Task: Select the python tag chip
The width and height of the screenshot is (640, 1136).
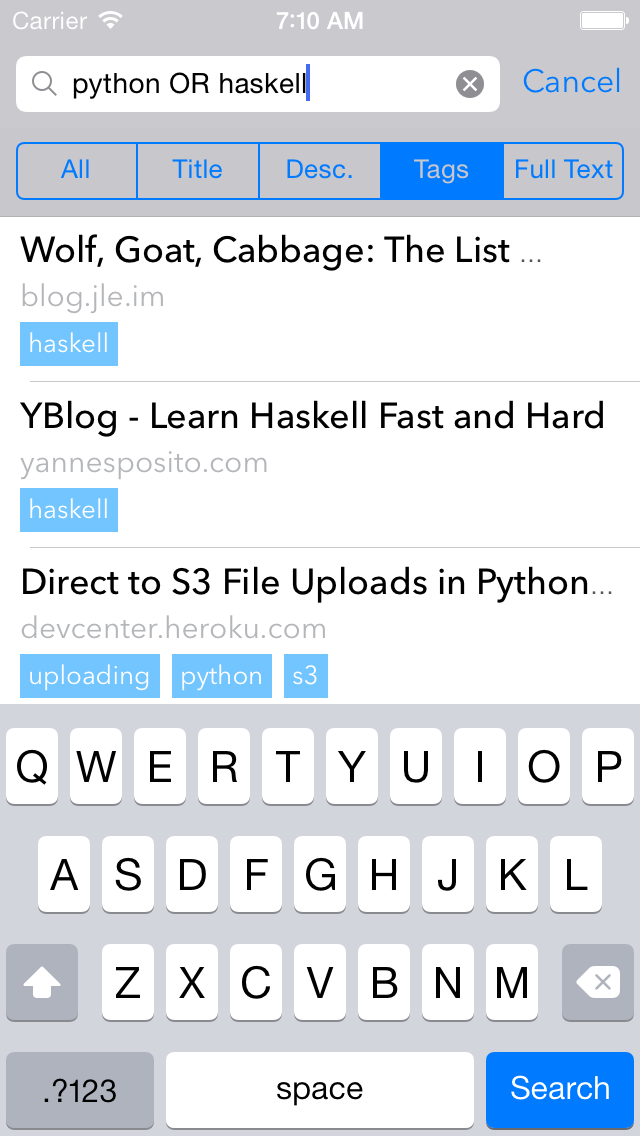Action: click(x=221, y=676)
